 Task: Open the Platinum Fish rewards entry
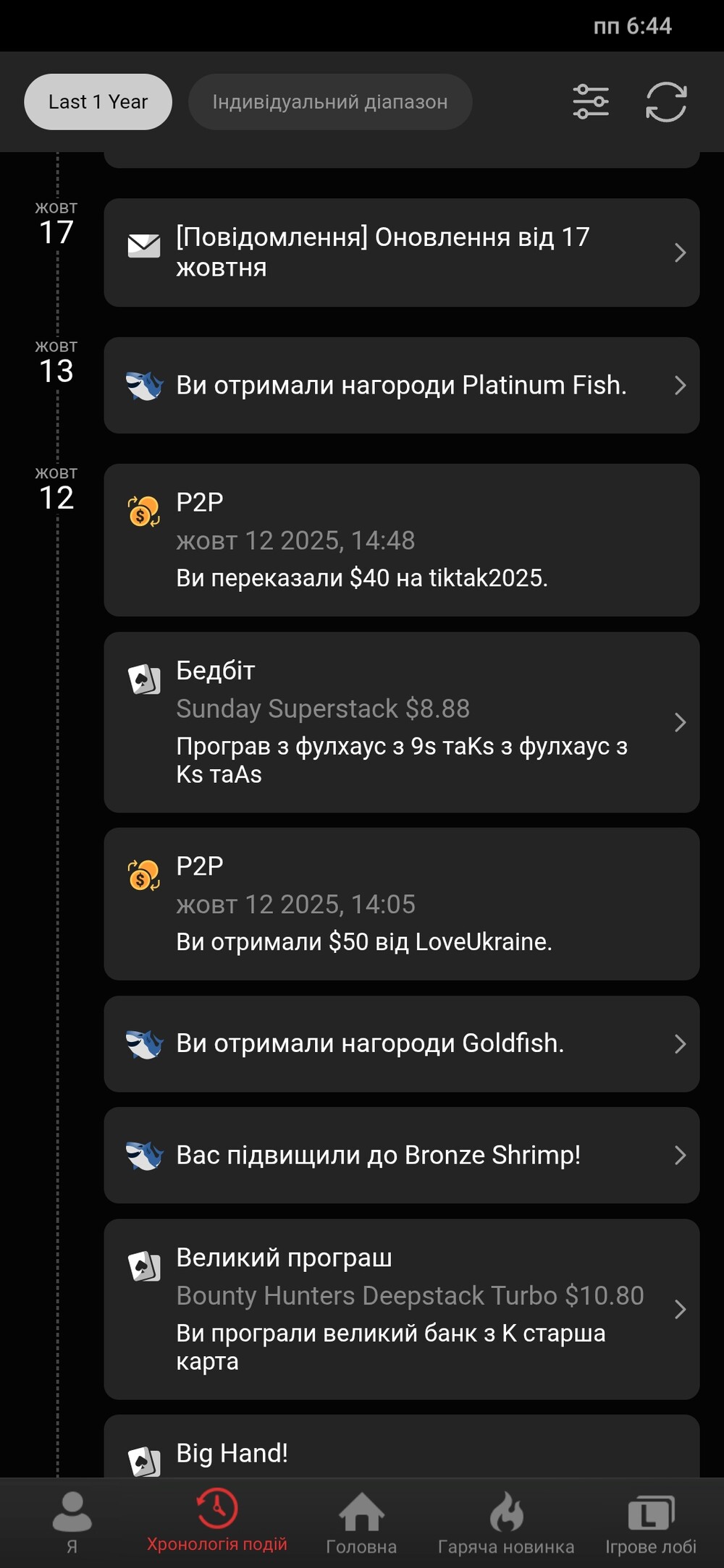401,386
